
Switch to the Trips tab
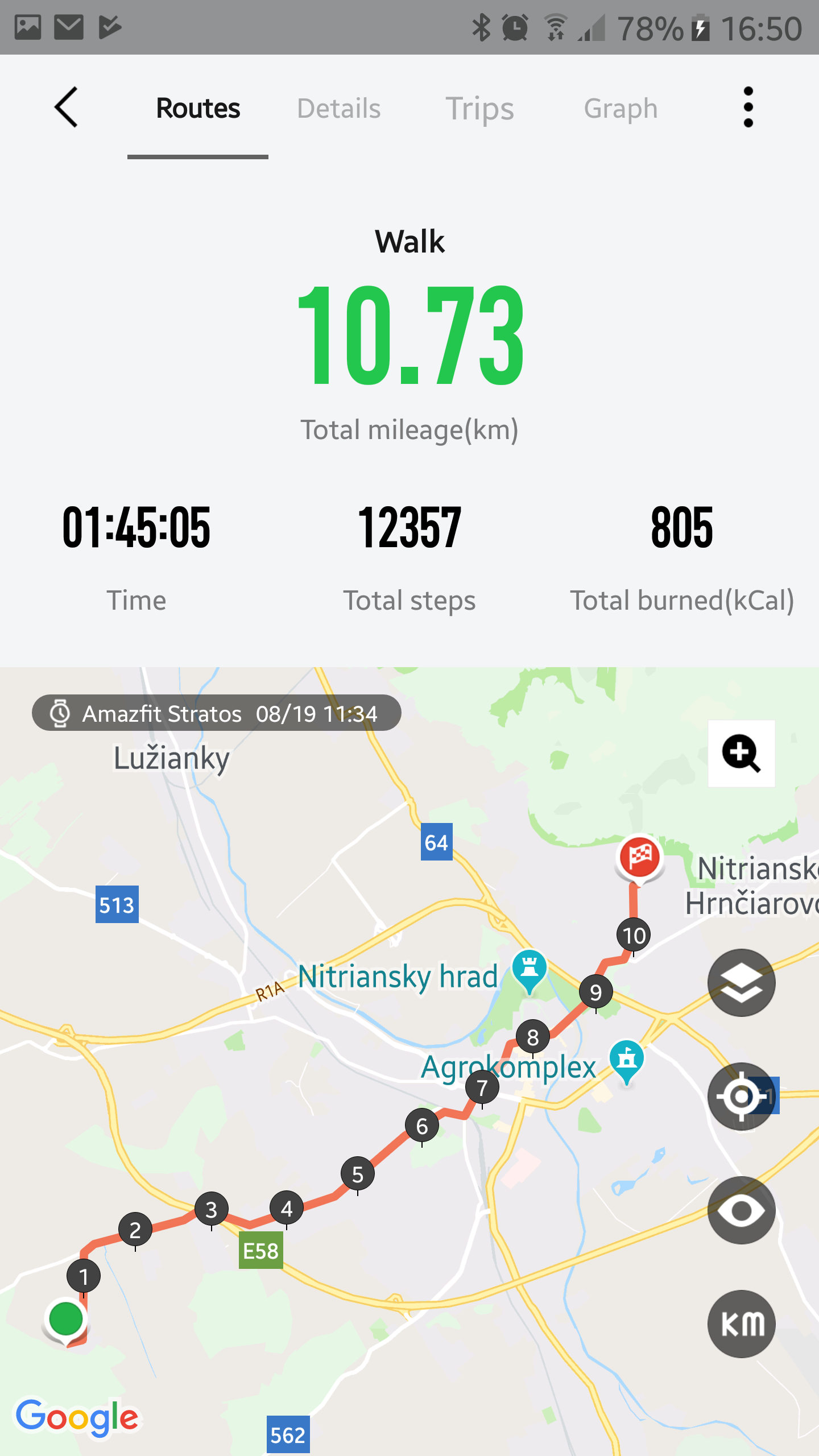(x=479, y=108)
